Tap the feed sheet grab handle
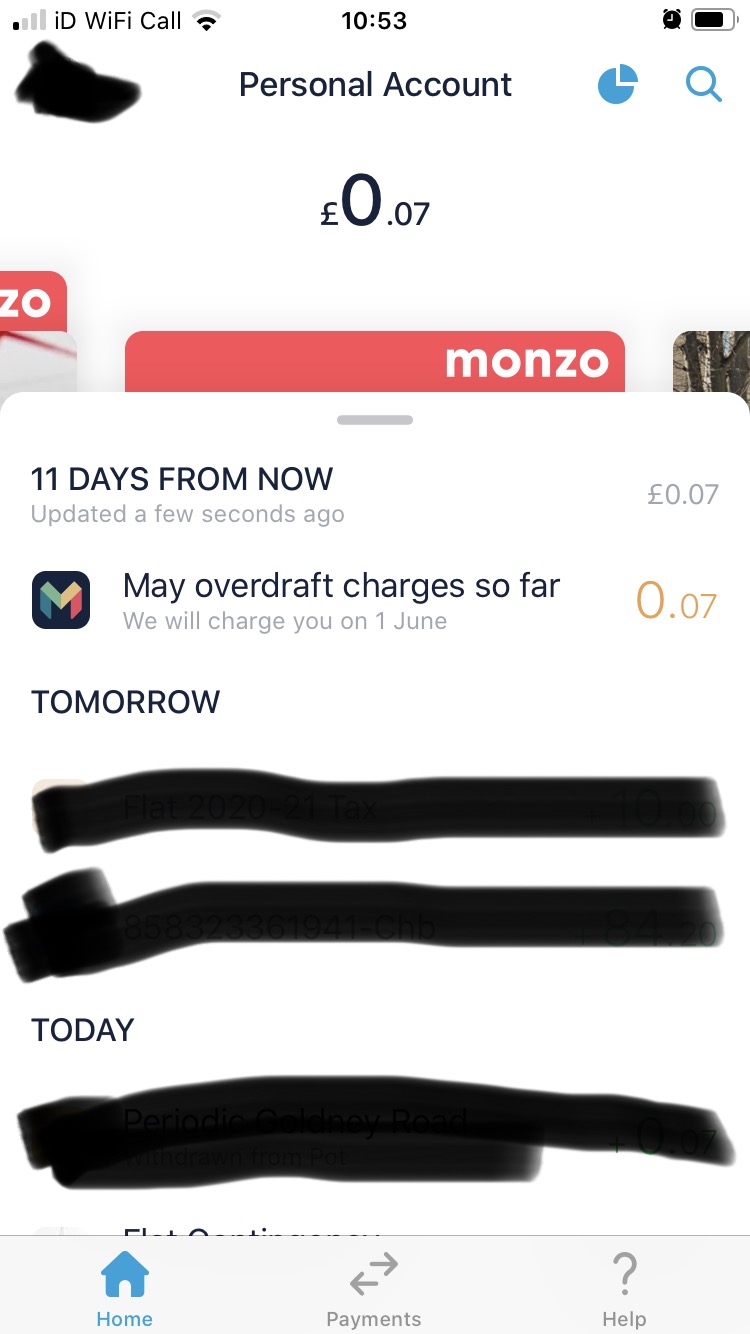 coord(375,420)
